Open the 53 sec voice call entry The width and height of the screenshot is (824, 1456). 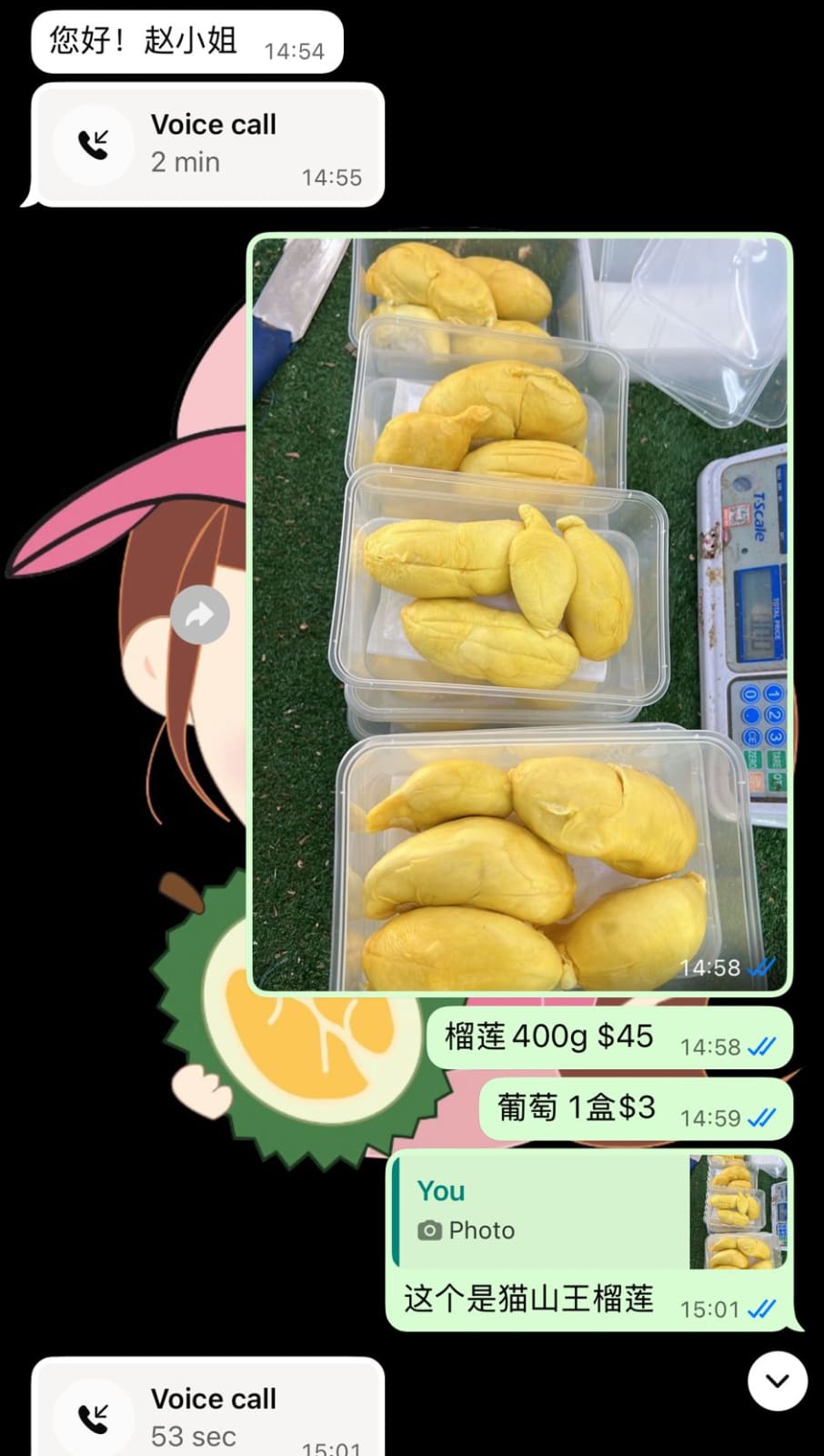point(207,1410)
